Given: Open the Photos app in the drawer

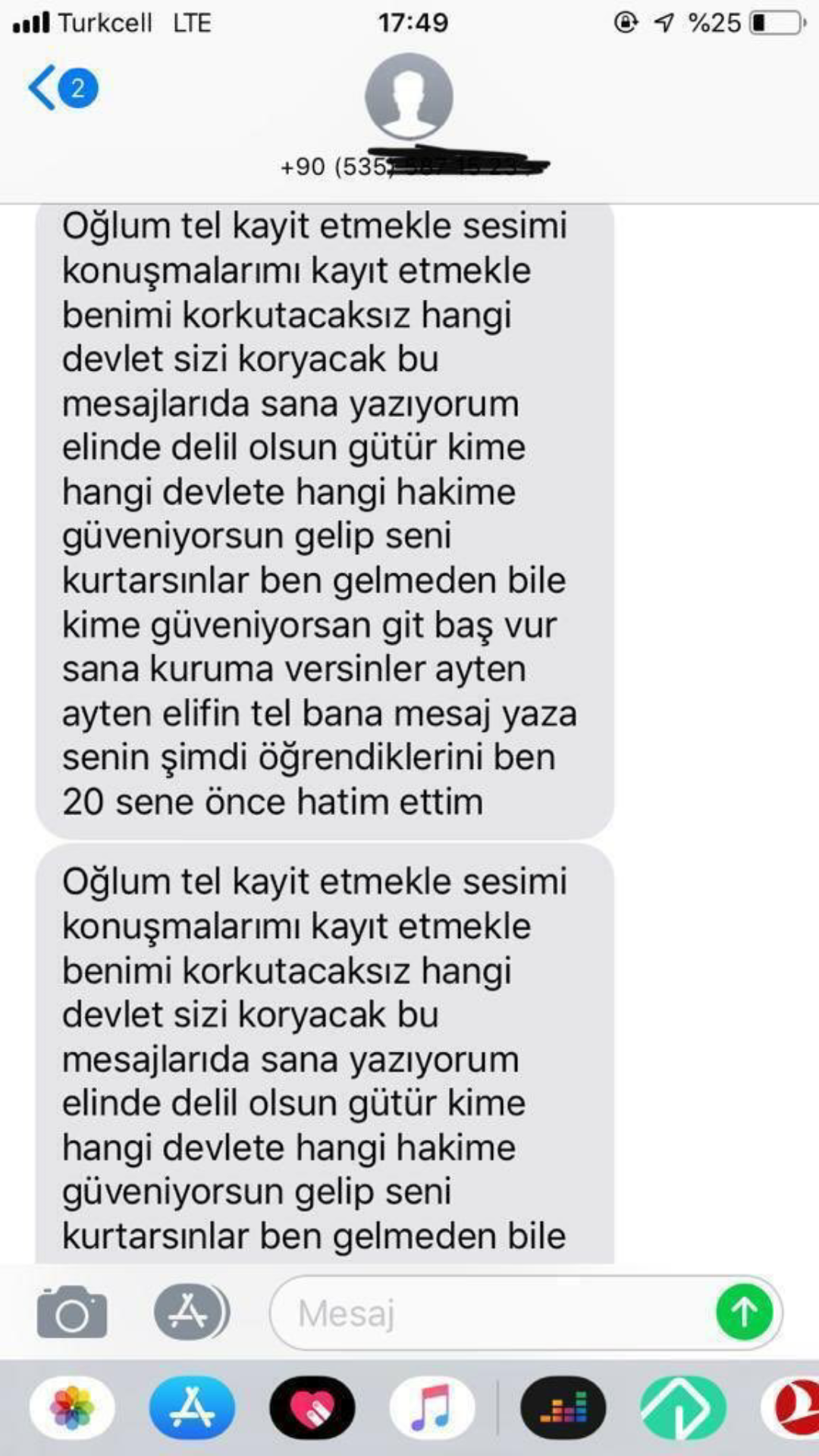Looking at the screenshot, I should pyautogui.click(x=72, y=1407).
